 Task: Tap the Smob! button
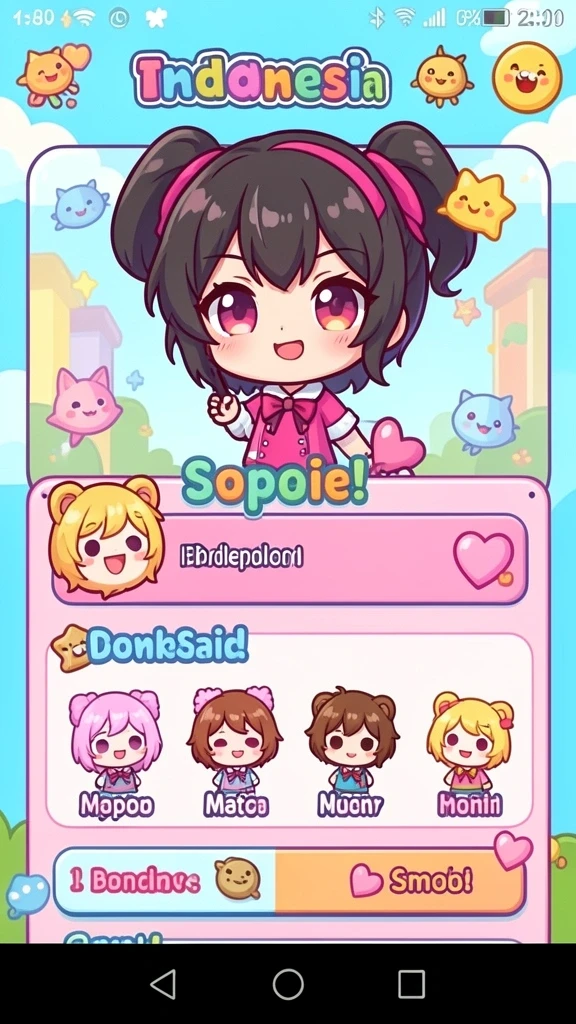point(400,882)
